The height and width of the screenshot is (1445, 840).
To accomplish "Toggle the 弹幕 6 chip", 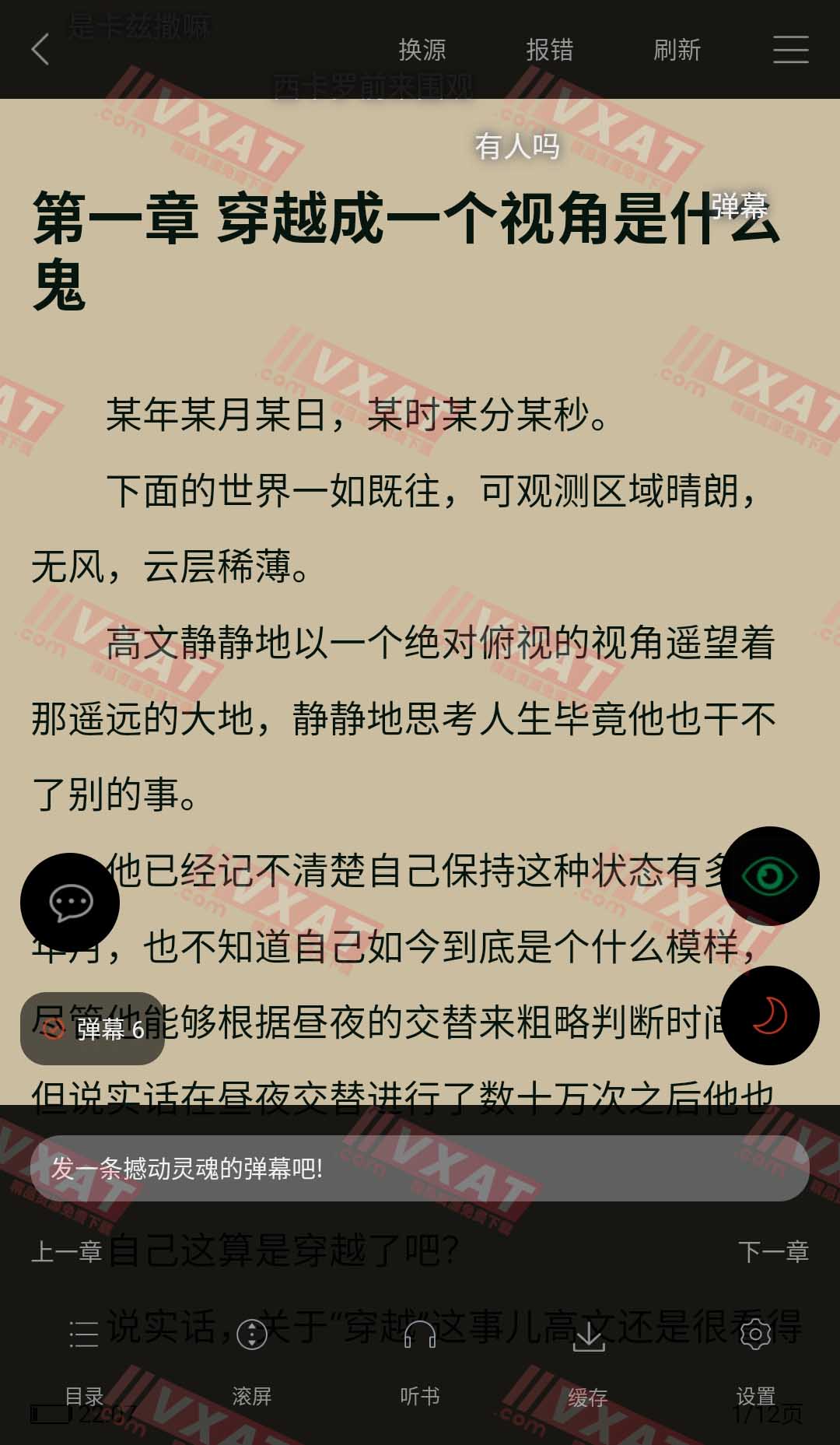I will (x=93, y=1029).
